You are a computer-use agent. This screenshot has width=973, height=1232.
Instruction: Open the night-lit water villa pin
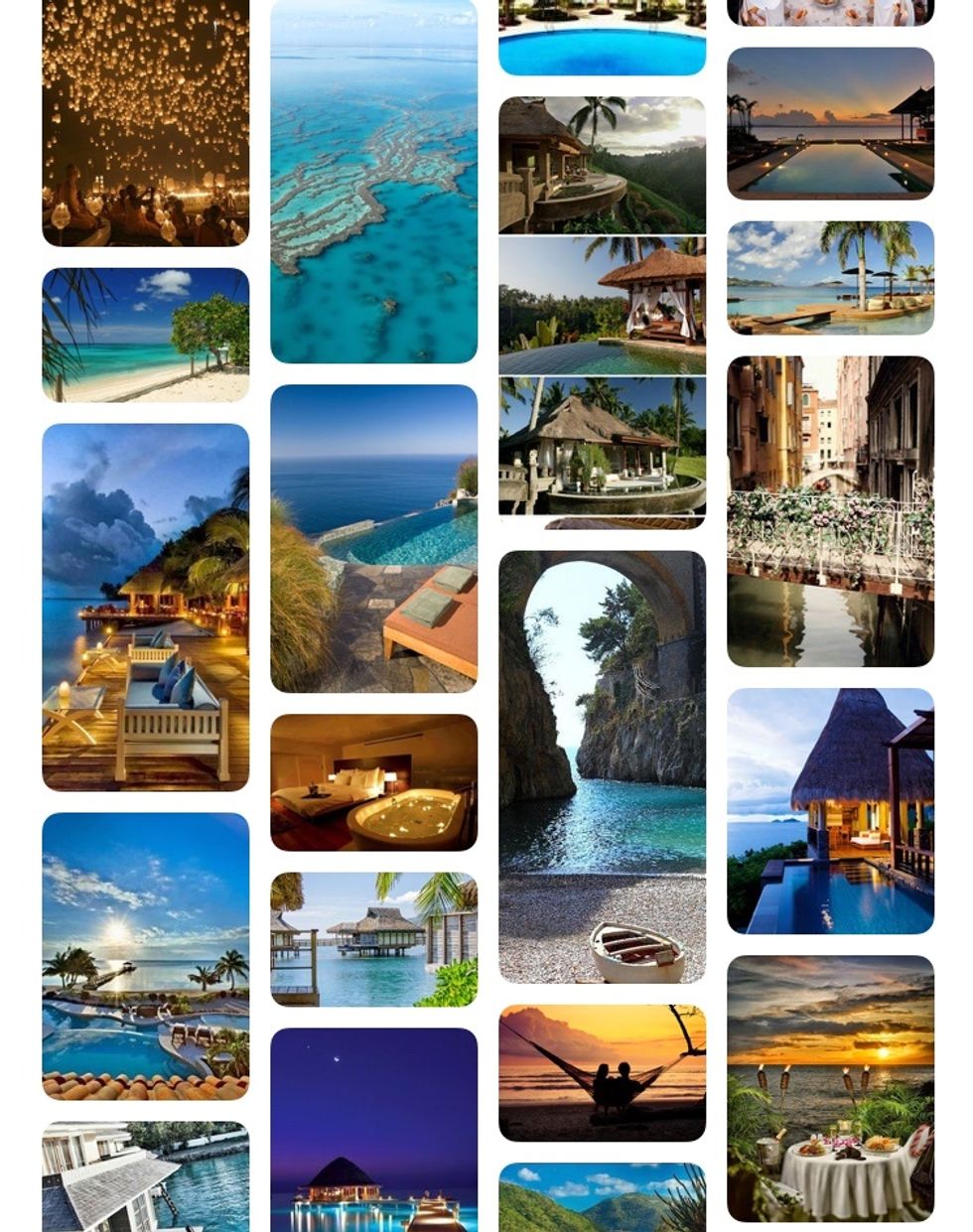click(x=373, y=1130)
